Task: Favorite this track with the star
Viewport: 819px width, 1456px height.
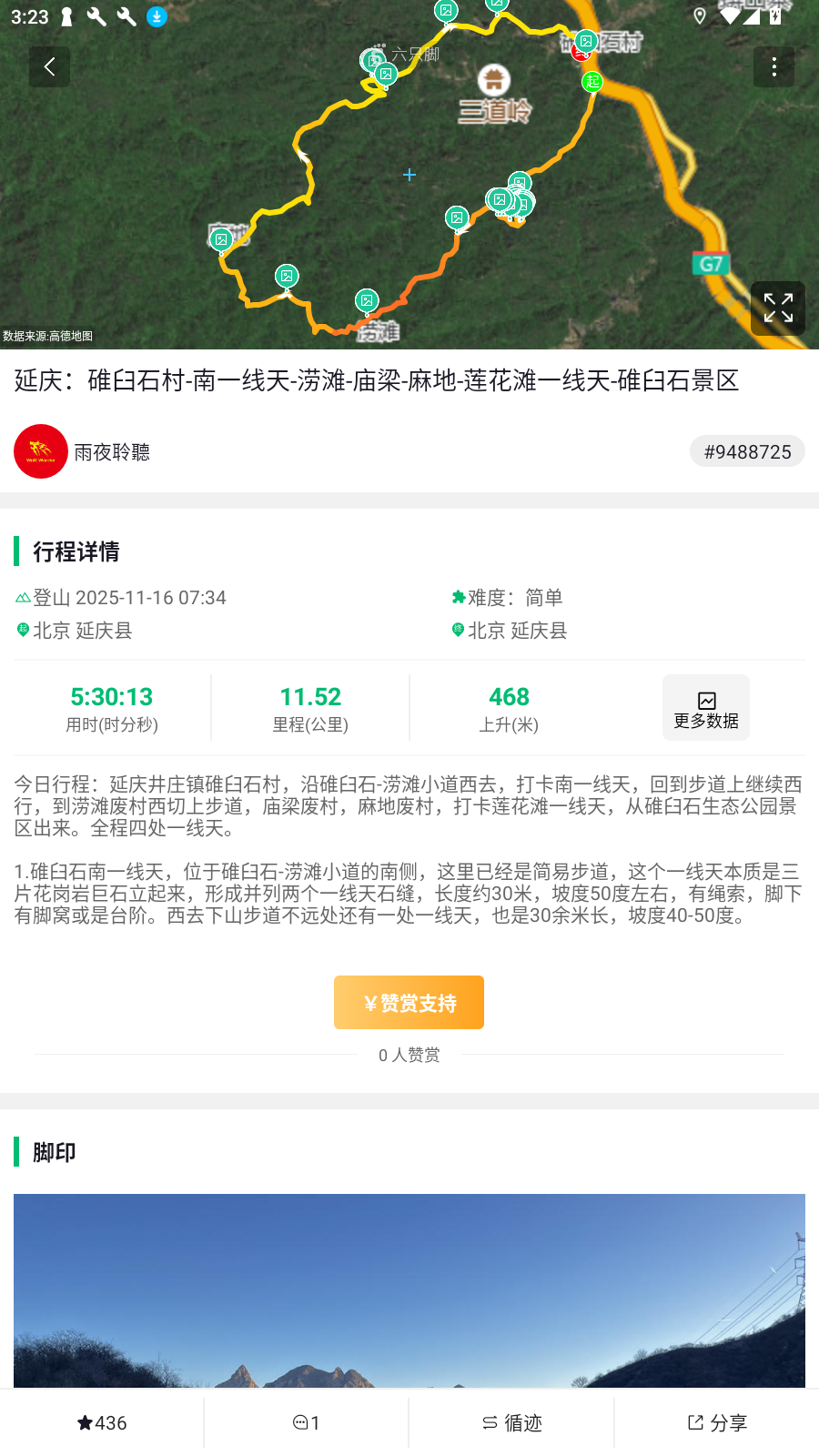Action: tap(102, 1422)
